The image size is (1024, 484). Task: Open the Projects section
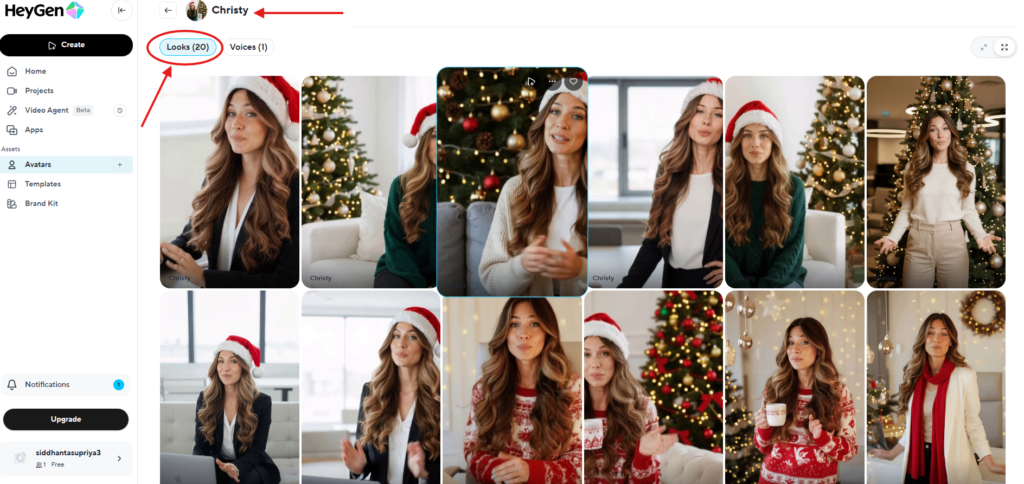click(39, 90)
